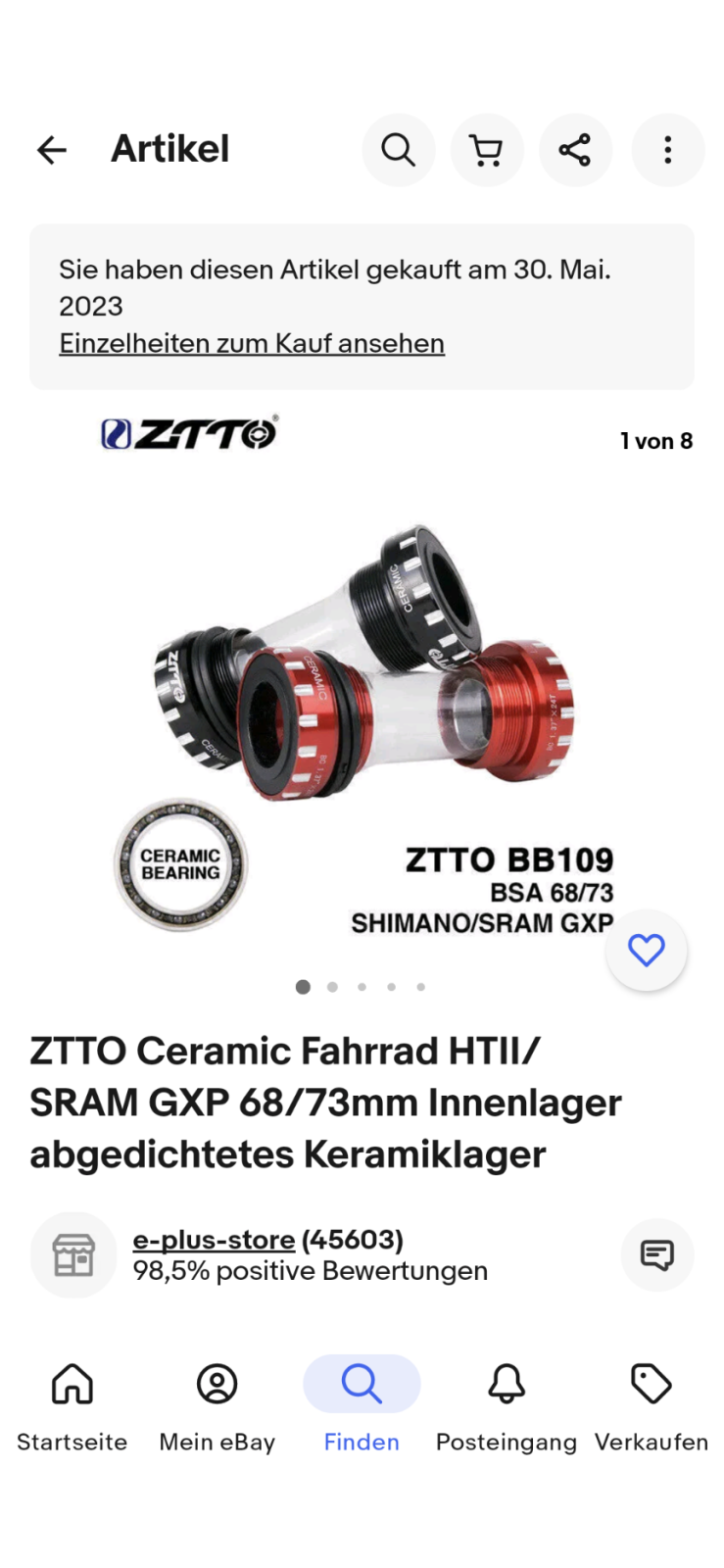
Task: Open Einzelheiten zum Kauf ansehen link
Action: 252,343
